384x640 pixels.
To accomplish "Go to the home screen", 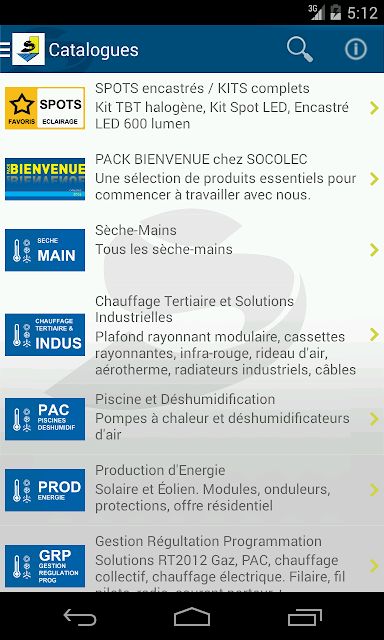I will [192, 617].
